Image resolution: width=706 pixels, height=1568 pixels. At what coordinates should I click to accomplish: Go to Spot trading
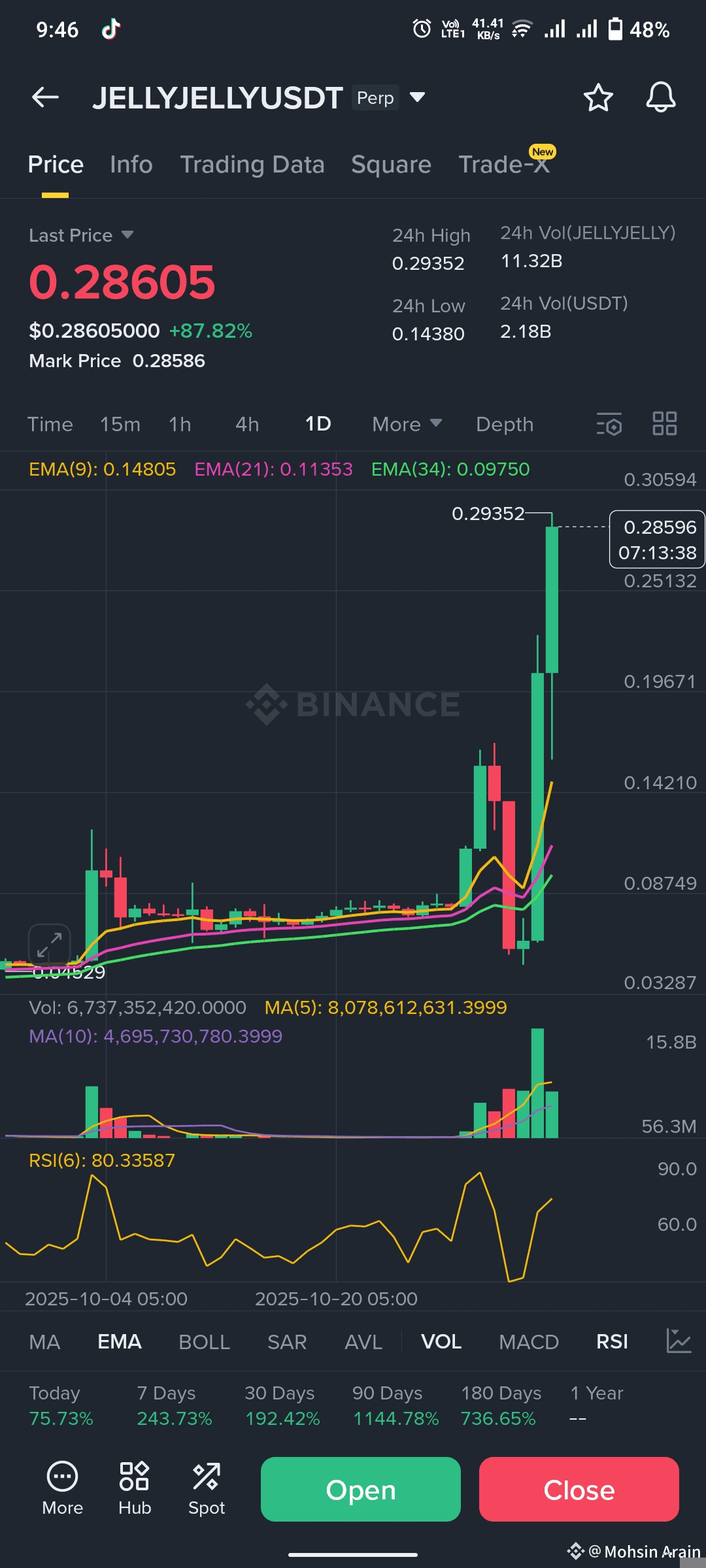pyautogui.click(x=207, y=1488)
